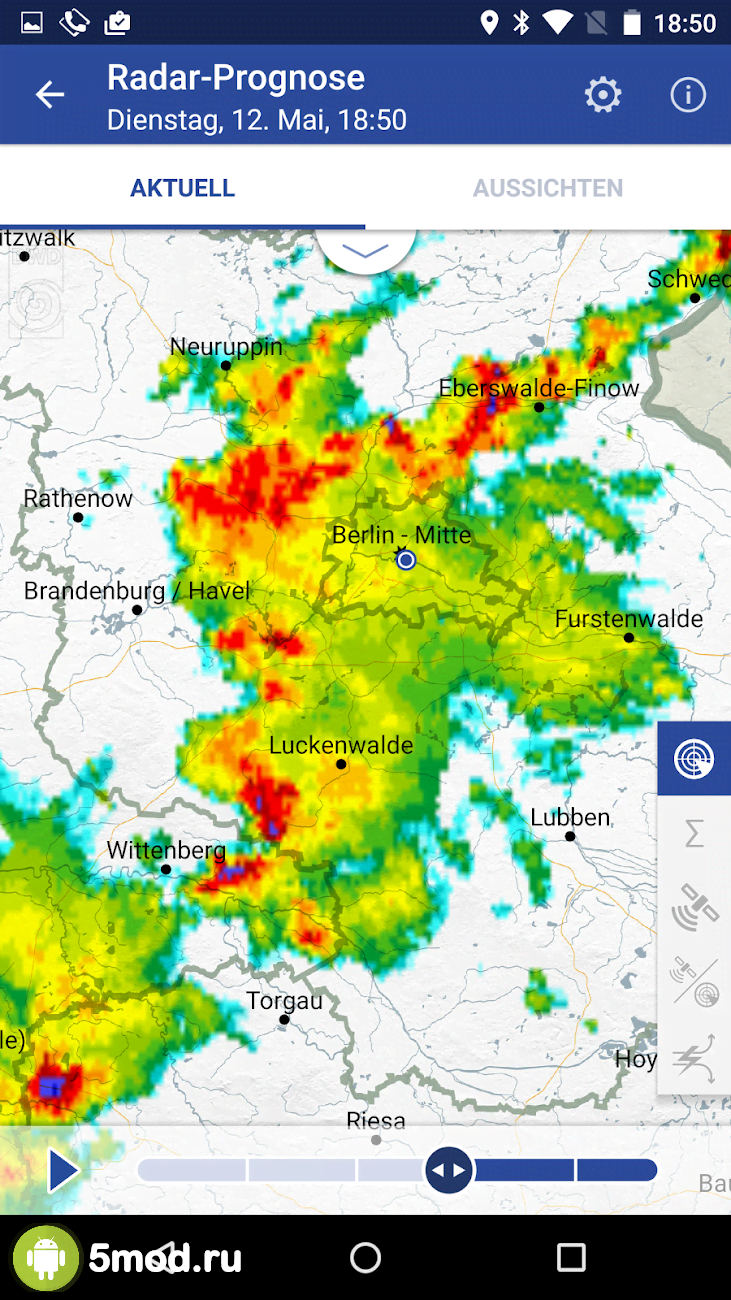Select the Aktuell tab
Screen dimensions: 731x1300
pyautogui.click(x=183, y=188)
